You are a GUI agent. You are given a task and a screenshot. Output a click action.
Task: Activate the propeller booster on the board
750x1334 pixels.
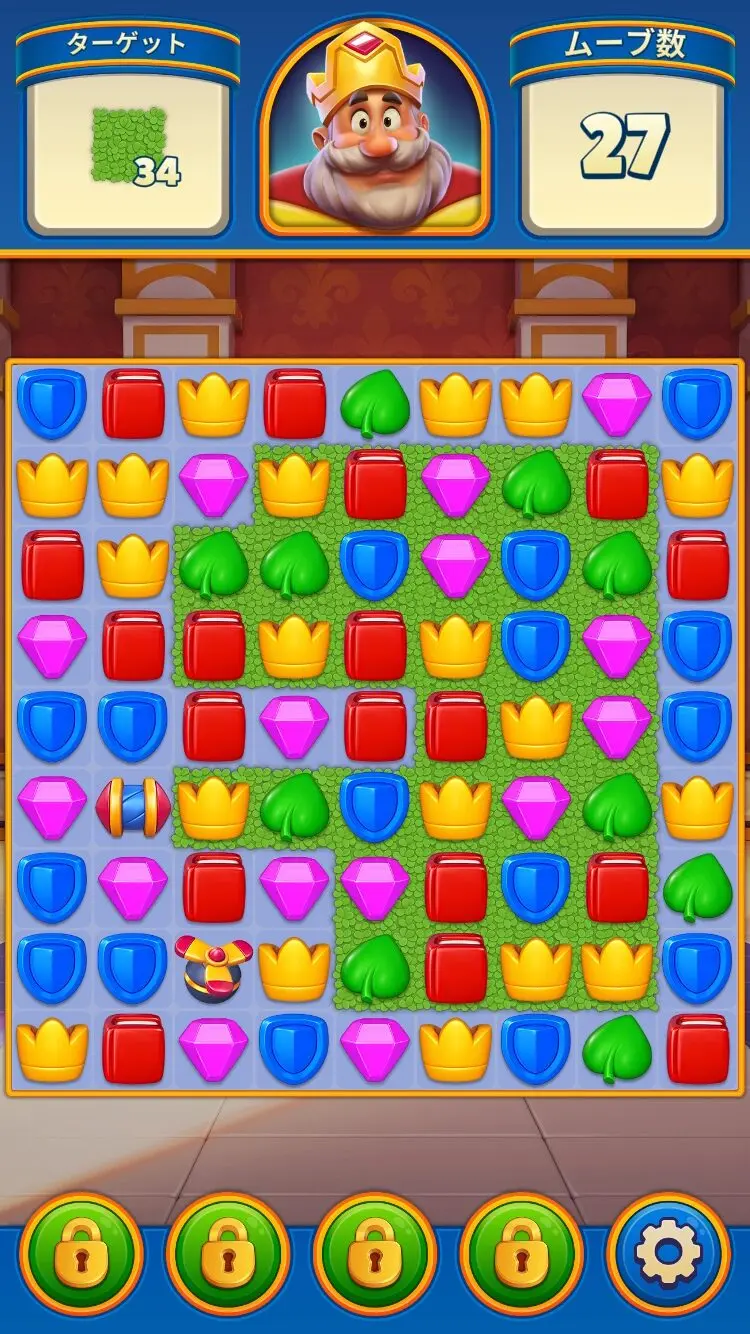click(213, 967)
